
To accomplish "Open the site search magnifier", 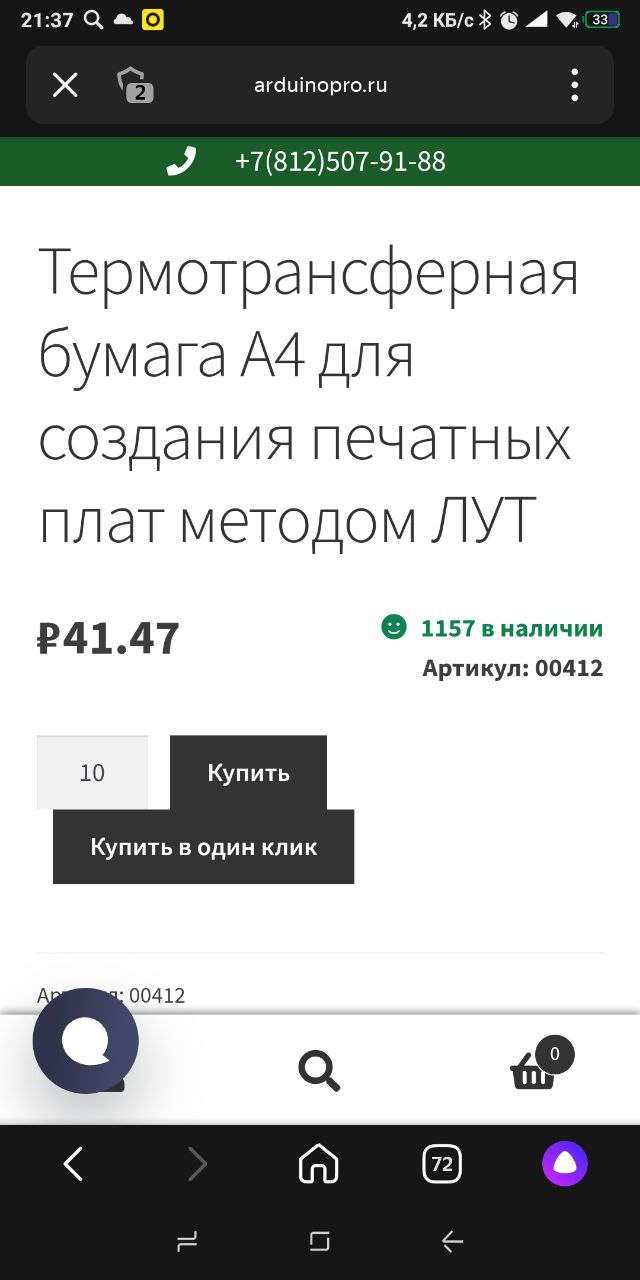I will pos(319,1071).
